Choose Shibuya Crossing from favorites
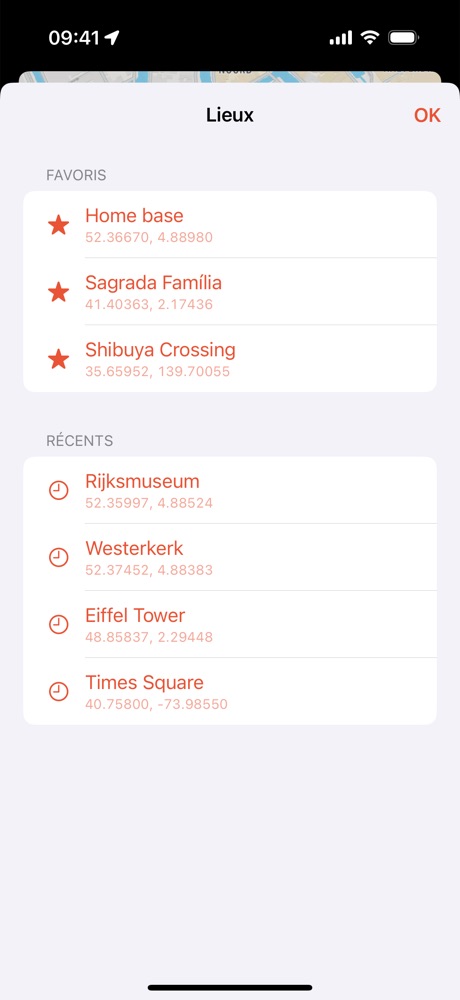 (x=230, y=358)
